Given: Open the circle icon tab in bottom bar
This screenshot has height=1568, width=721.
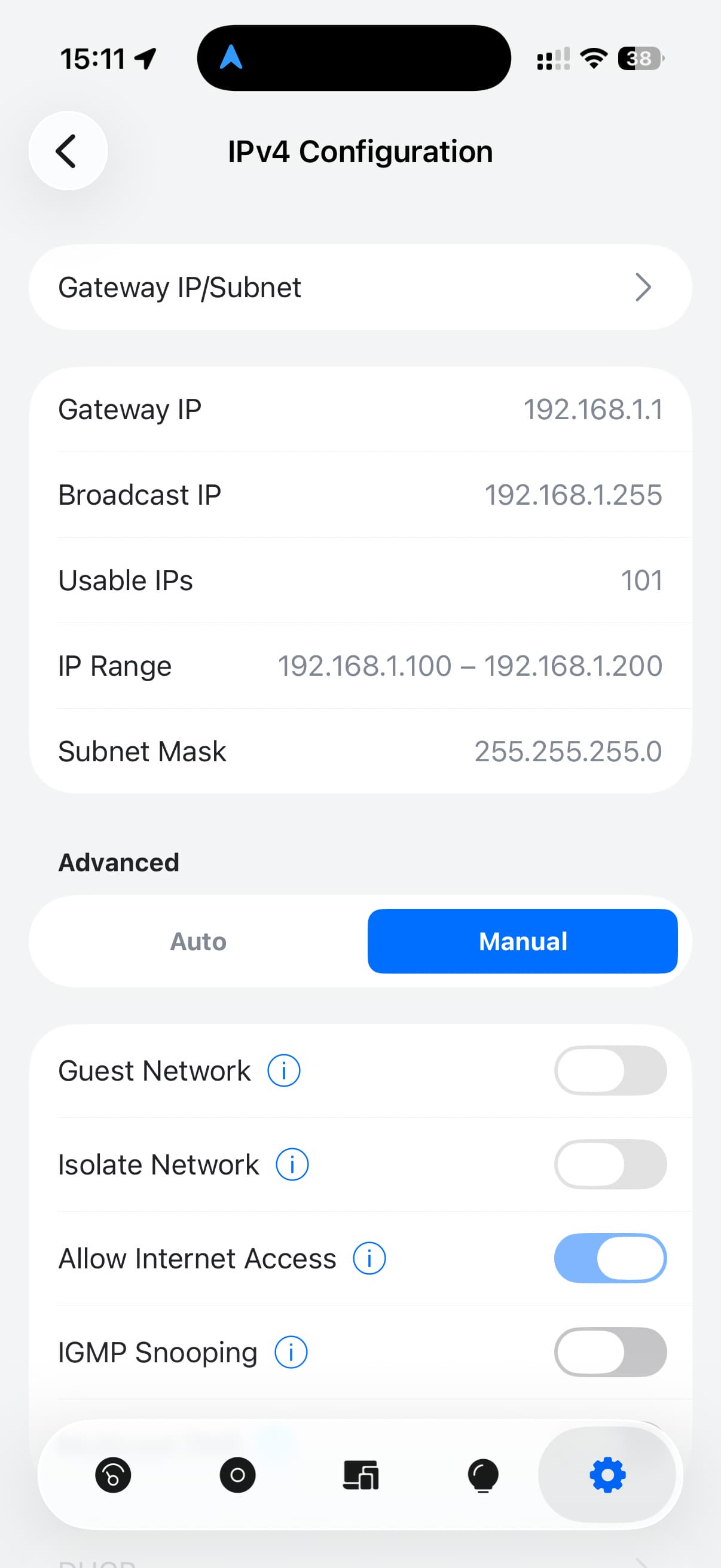Looking at the screenshot, I should [237, 1475].
